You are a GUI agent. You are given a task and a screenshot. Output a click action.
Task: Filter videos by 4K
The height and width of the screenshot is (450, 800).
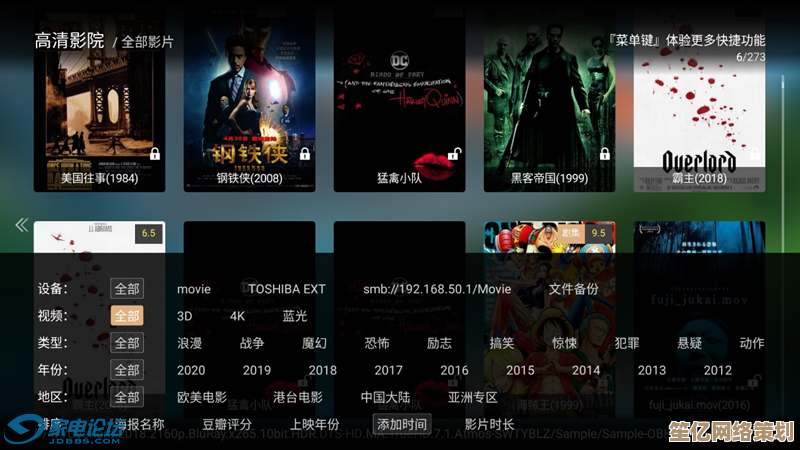237,316
